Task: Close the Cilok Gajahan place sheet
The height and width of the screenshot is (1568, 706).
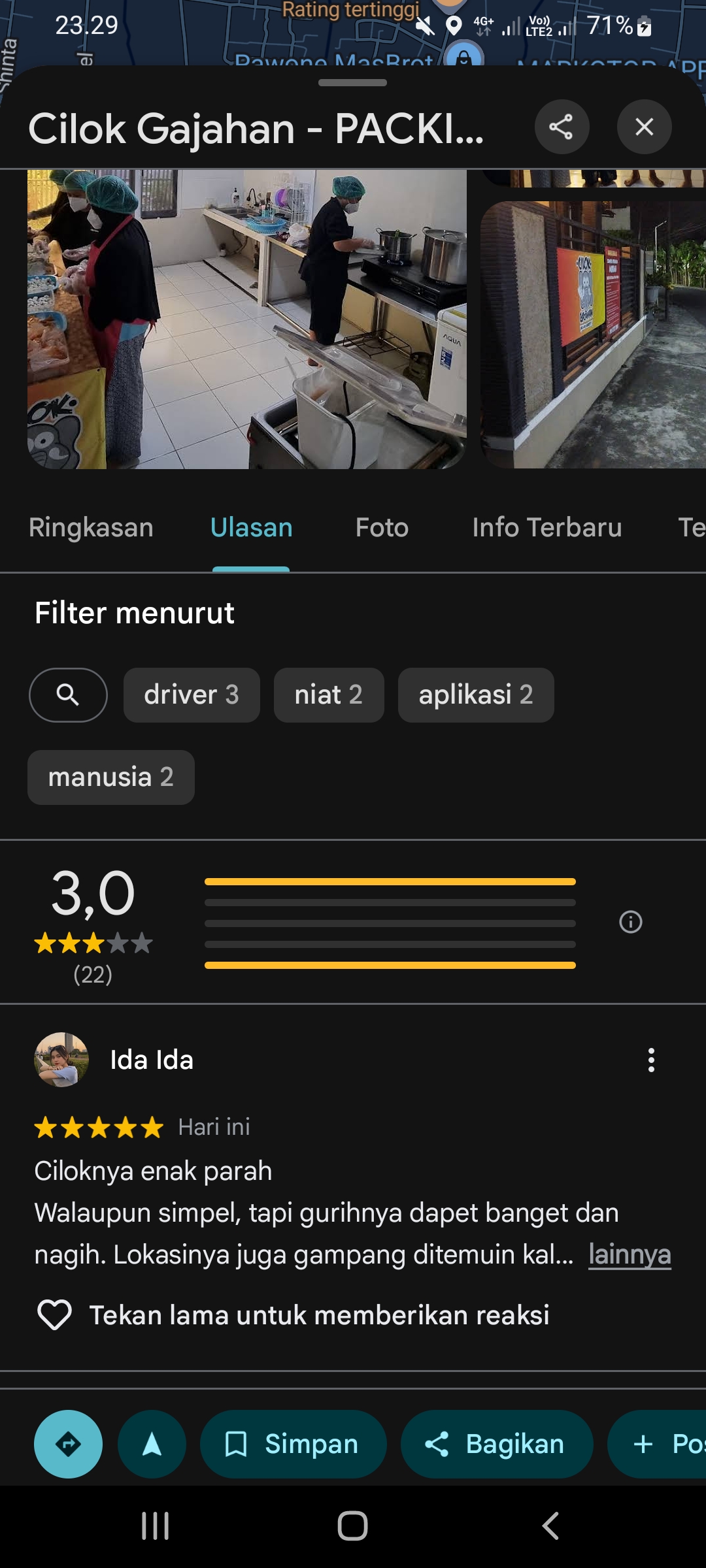Action: point(644,127)
